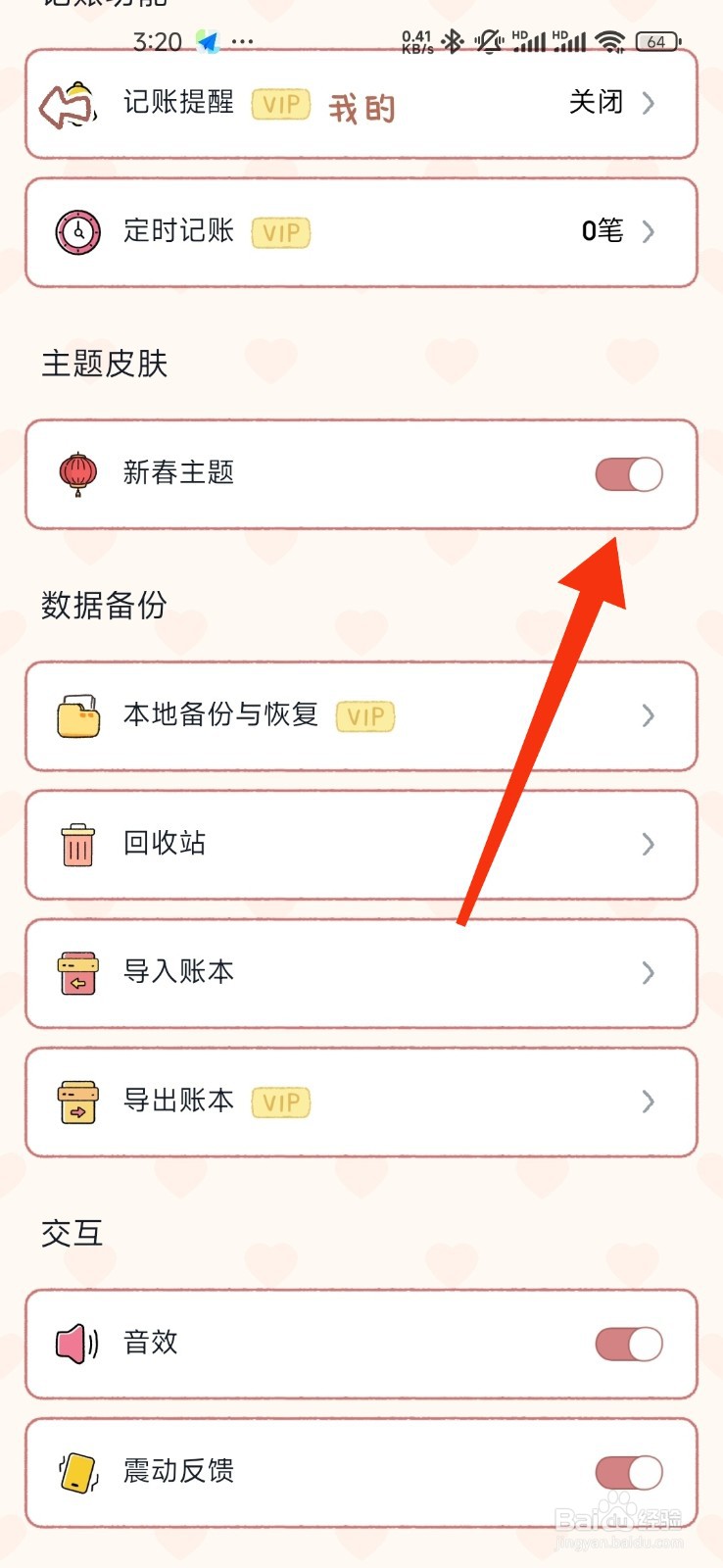The image size is (723, 1568).
Task: Click the 回收站 trash can icon
Action: 76,844
